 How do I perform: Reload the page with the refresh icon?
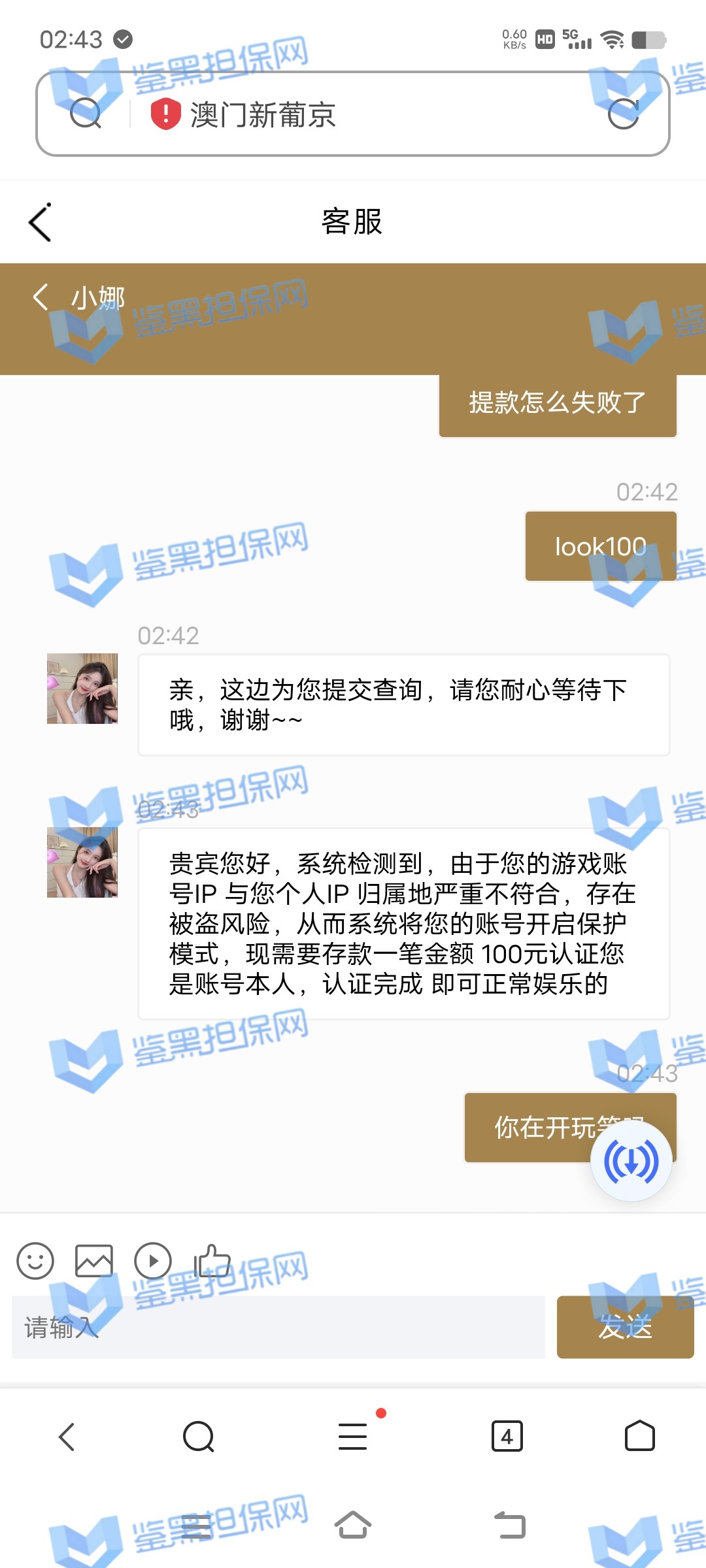pos(623,114)
